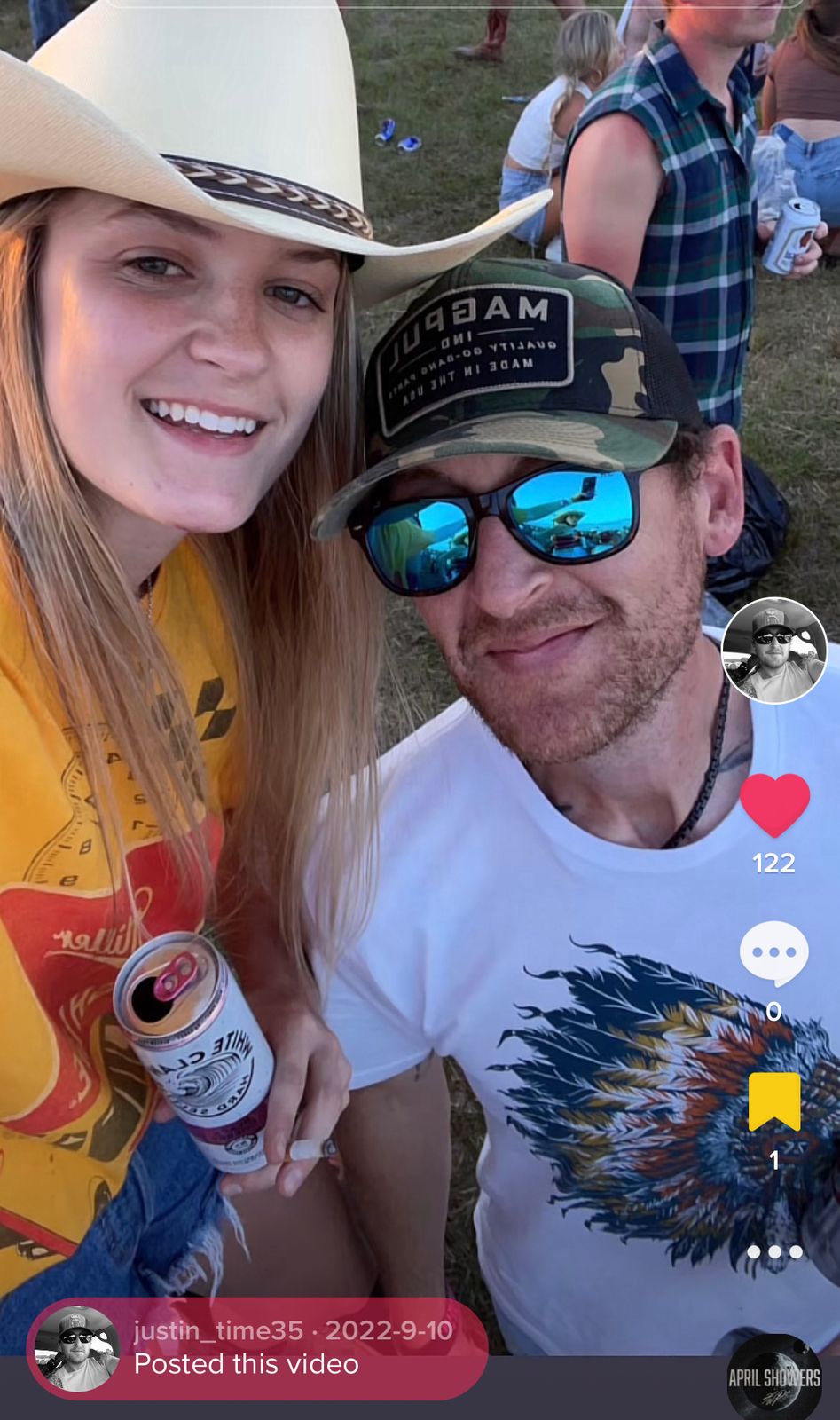
Task: Tap the justin_time35 posted this video banner
Action: (x=257, y=1348)
